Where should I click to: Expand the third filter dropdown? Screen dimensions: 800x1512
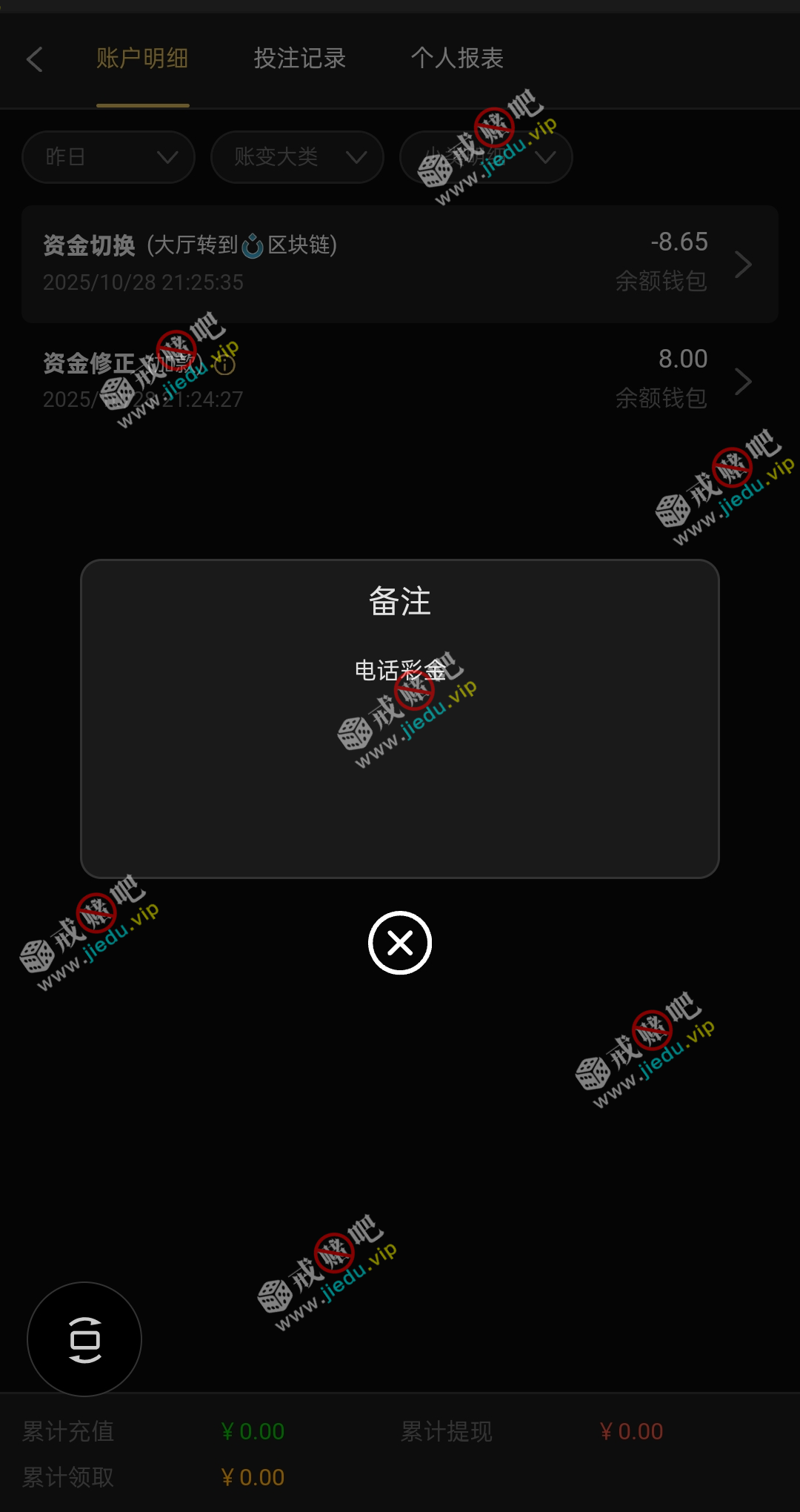click(486, 157)
